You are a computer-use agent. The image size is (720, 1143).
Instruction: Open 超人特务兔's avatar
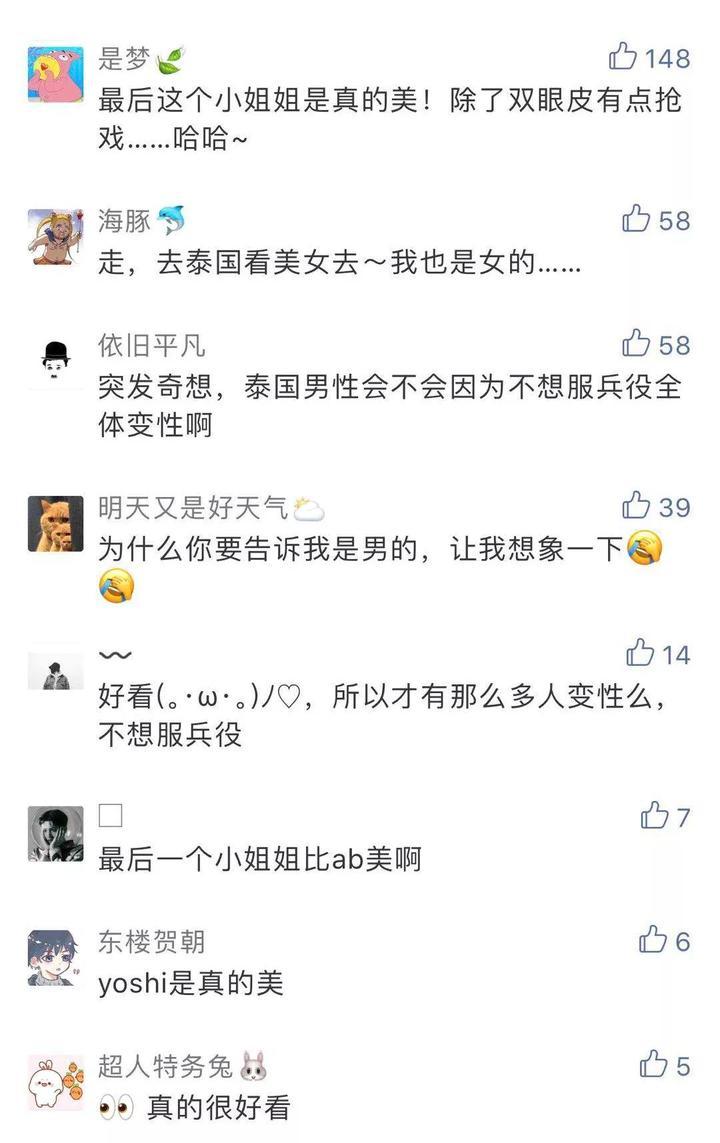pyautogui.click(x=55, y=1082)
